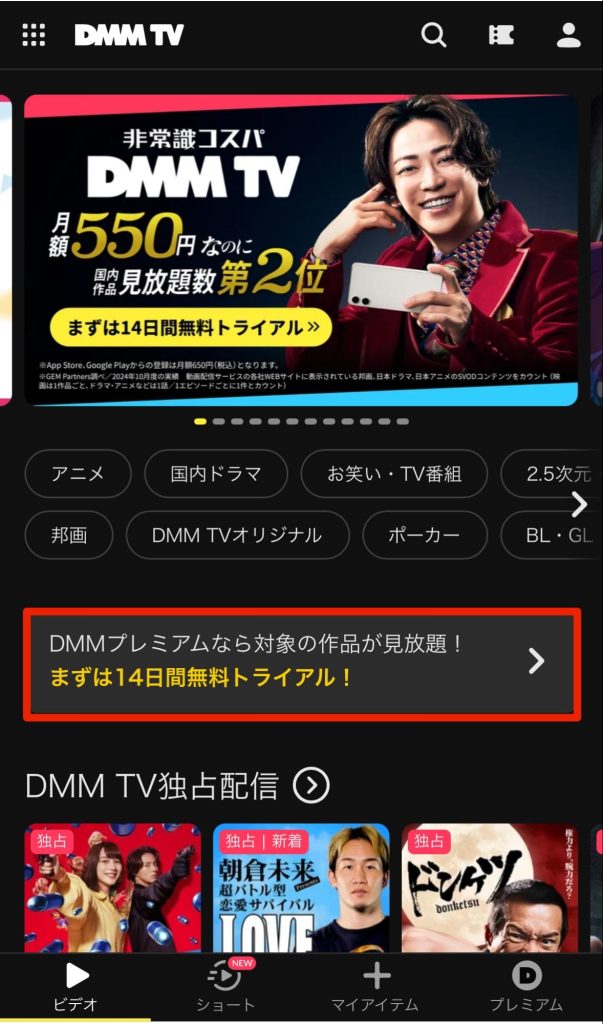603x1024 pixels.
Task: Open the grid menu icon
Action: pyautogui.click(x=34, y=35)
